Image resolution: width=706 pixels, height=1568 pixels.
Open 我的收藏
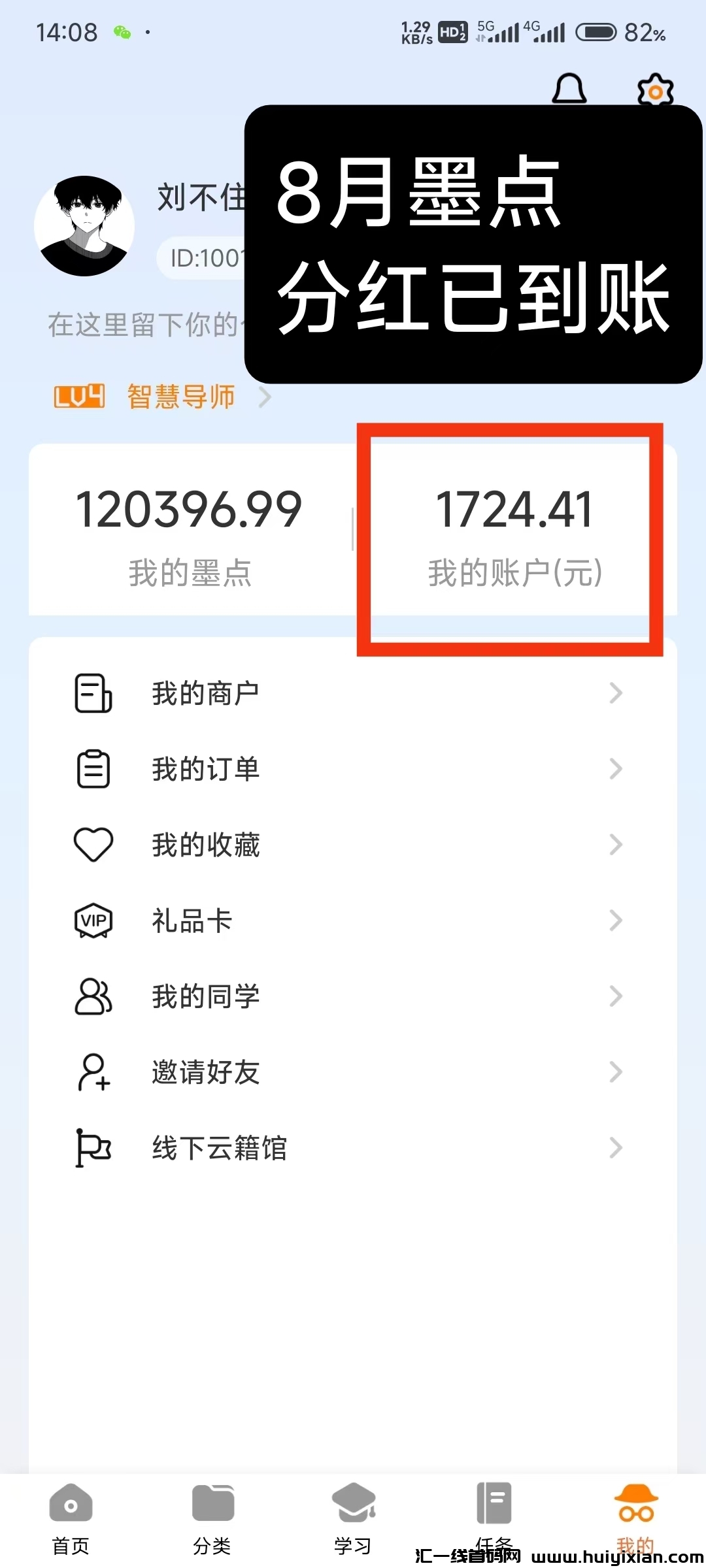point(353,845)
